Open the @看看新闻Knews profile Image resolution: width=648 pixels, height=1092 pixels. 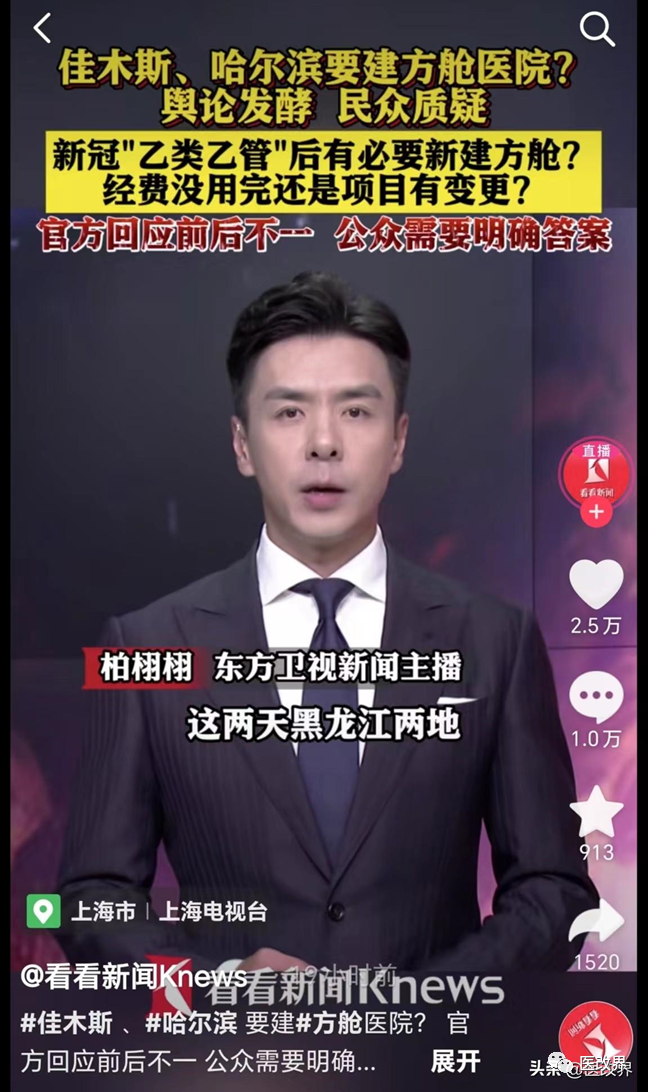coord(133,977)
